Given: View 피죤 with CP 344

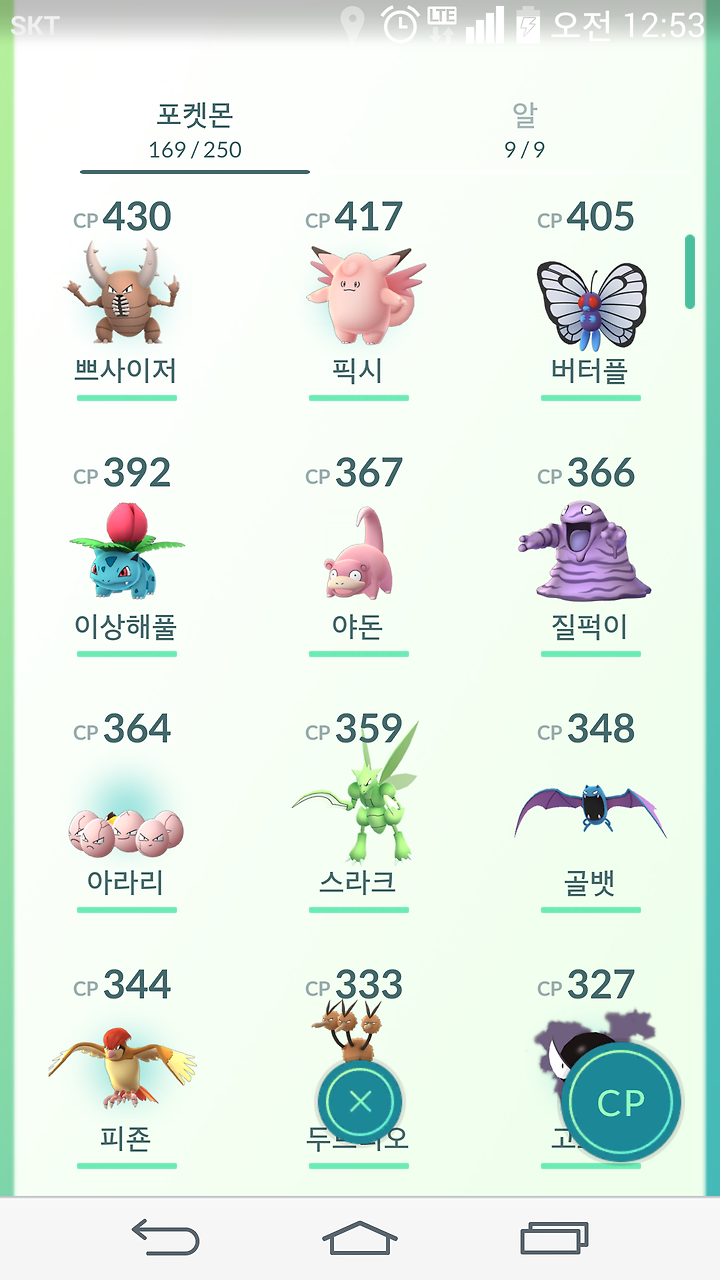Looking at the screenshot, I should [126, 1066].
